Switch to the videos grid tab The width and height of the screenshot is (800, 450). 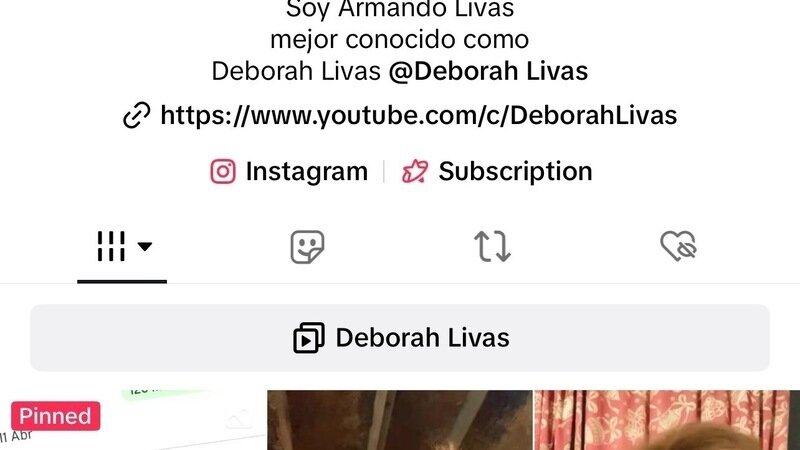click(x=122, y=246)
